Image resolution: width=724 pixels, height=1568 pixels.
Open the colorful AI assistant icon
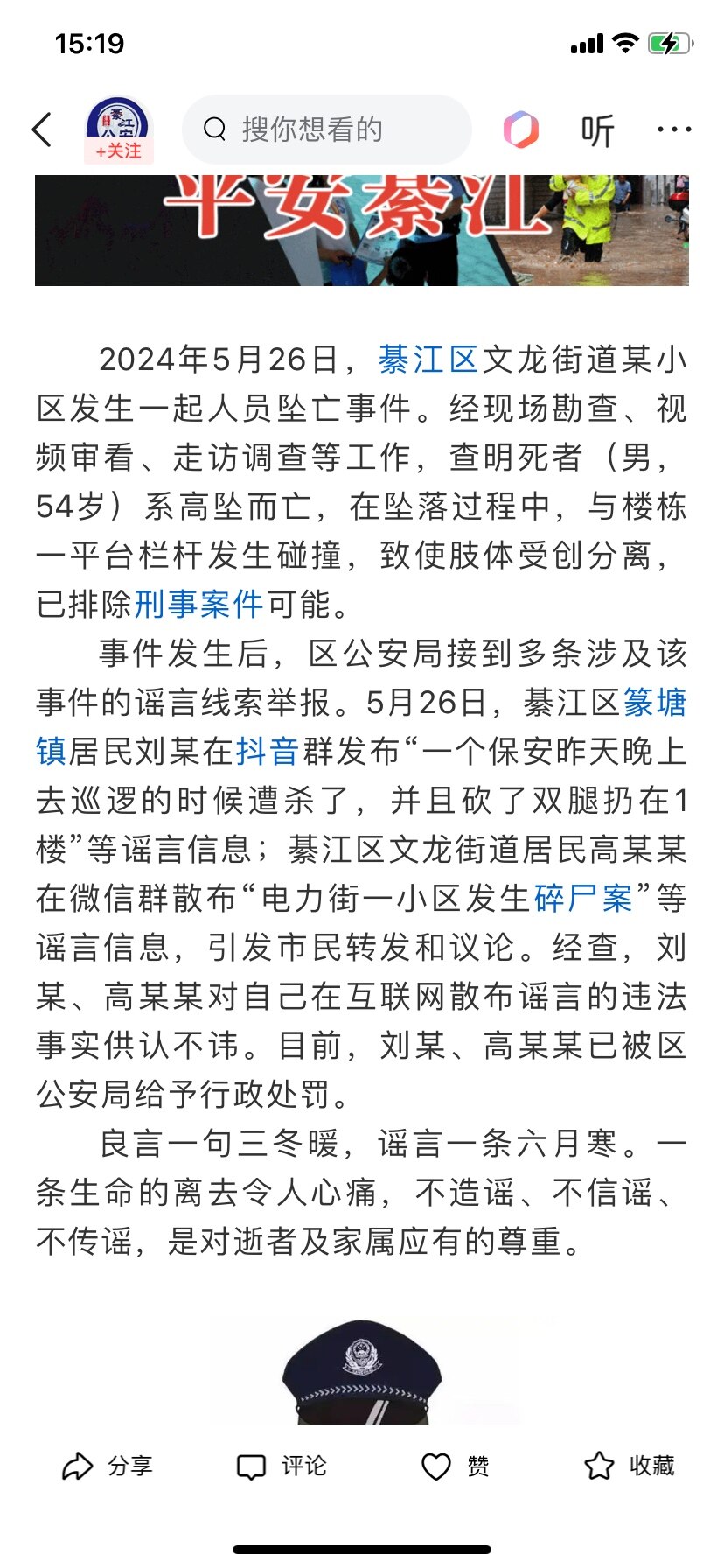pyautogui.click(x=521, y=129)
